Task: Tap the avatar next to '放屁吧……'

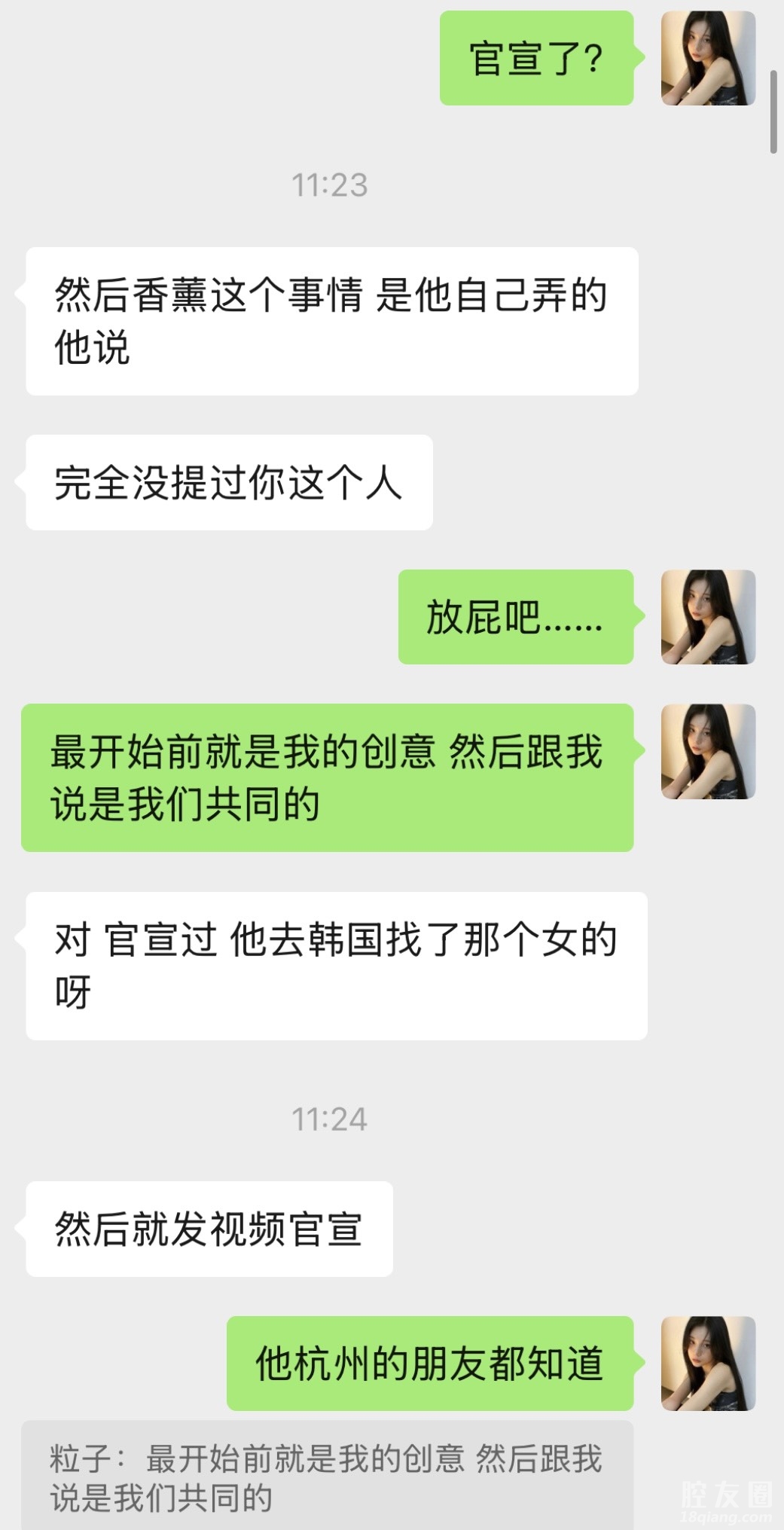Action: click(x=707, y=617)
